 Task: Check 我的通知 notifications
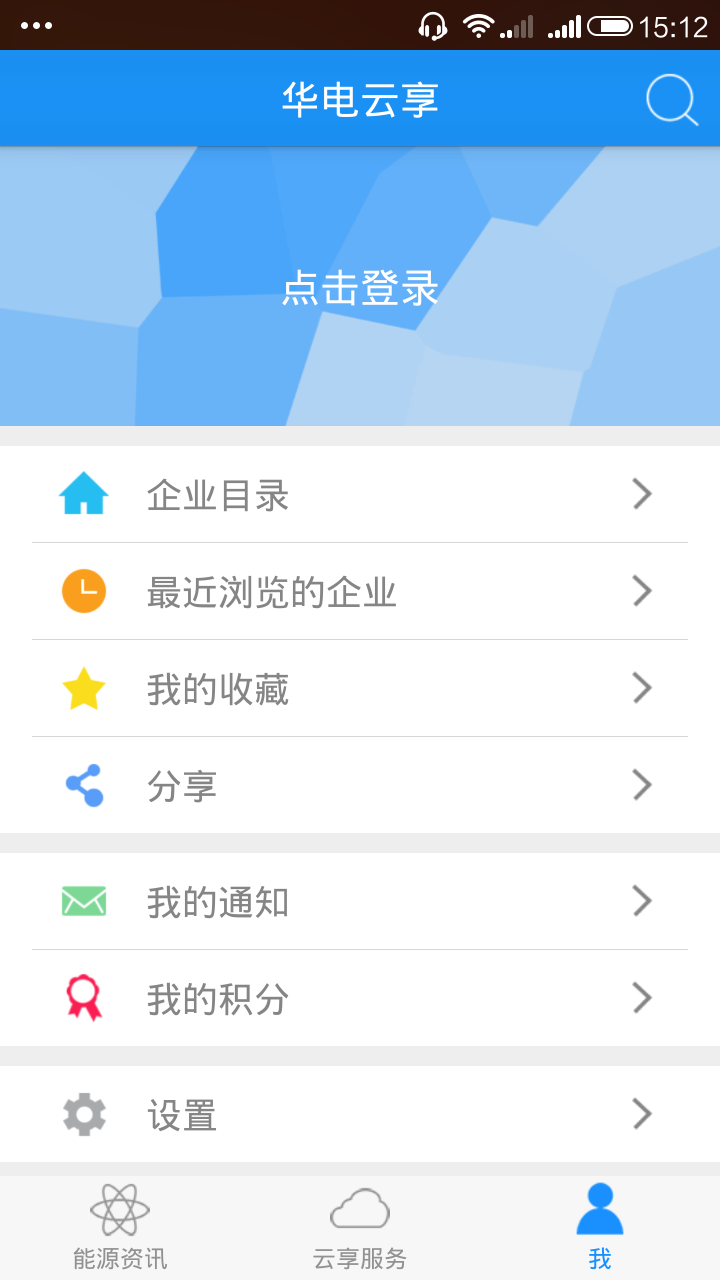click(x=360, y=902)
